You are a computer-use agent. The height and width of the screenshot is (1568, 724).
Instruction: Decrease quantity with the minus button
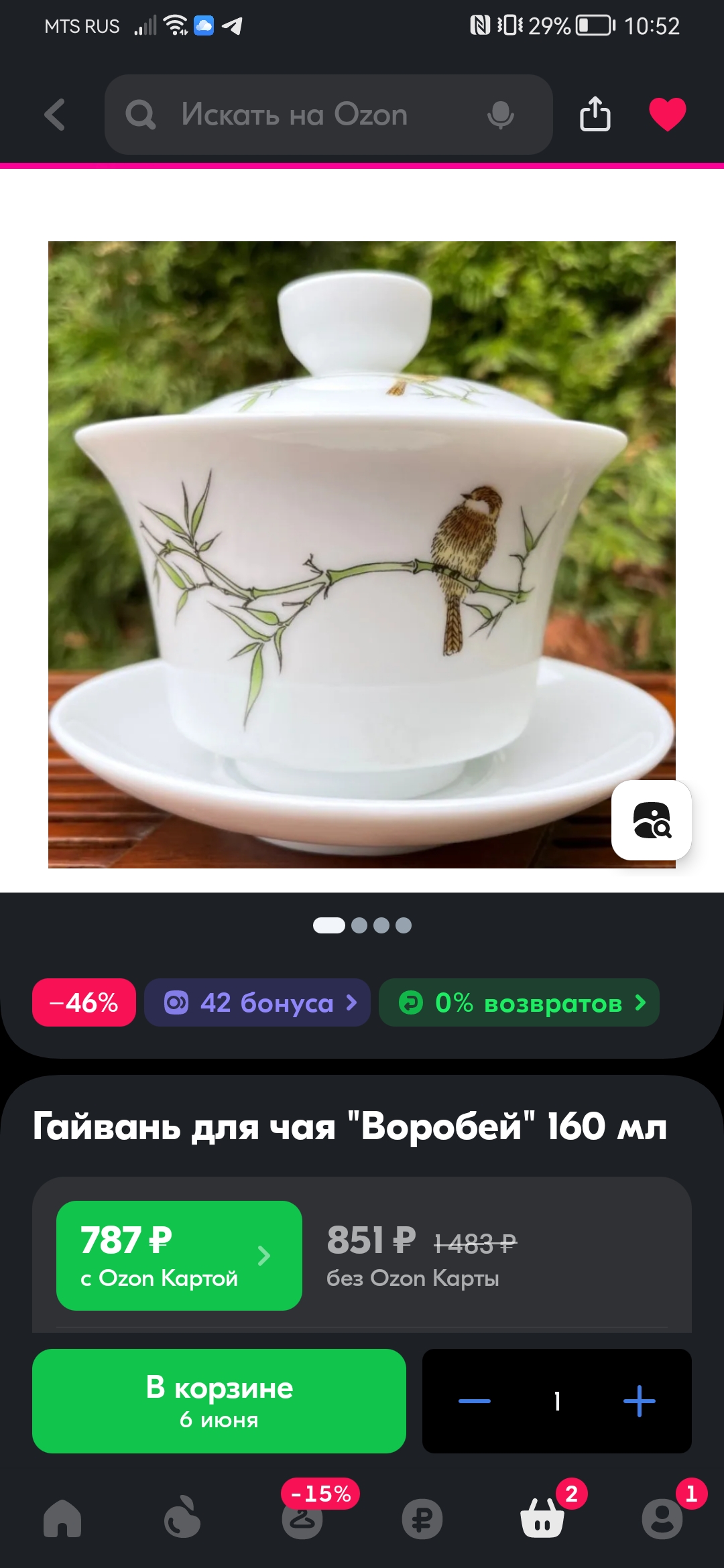[475, 1401]
